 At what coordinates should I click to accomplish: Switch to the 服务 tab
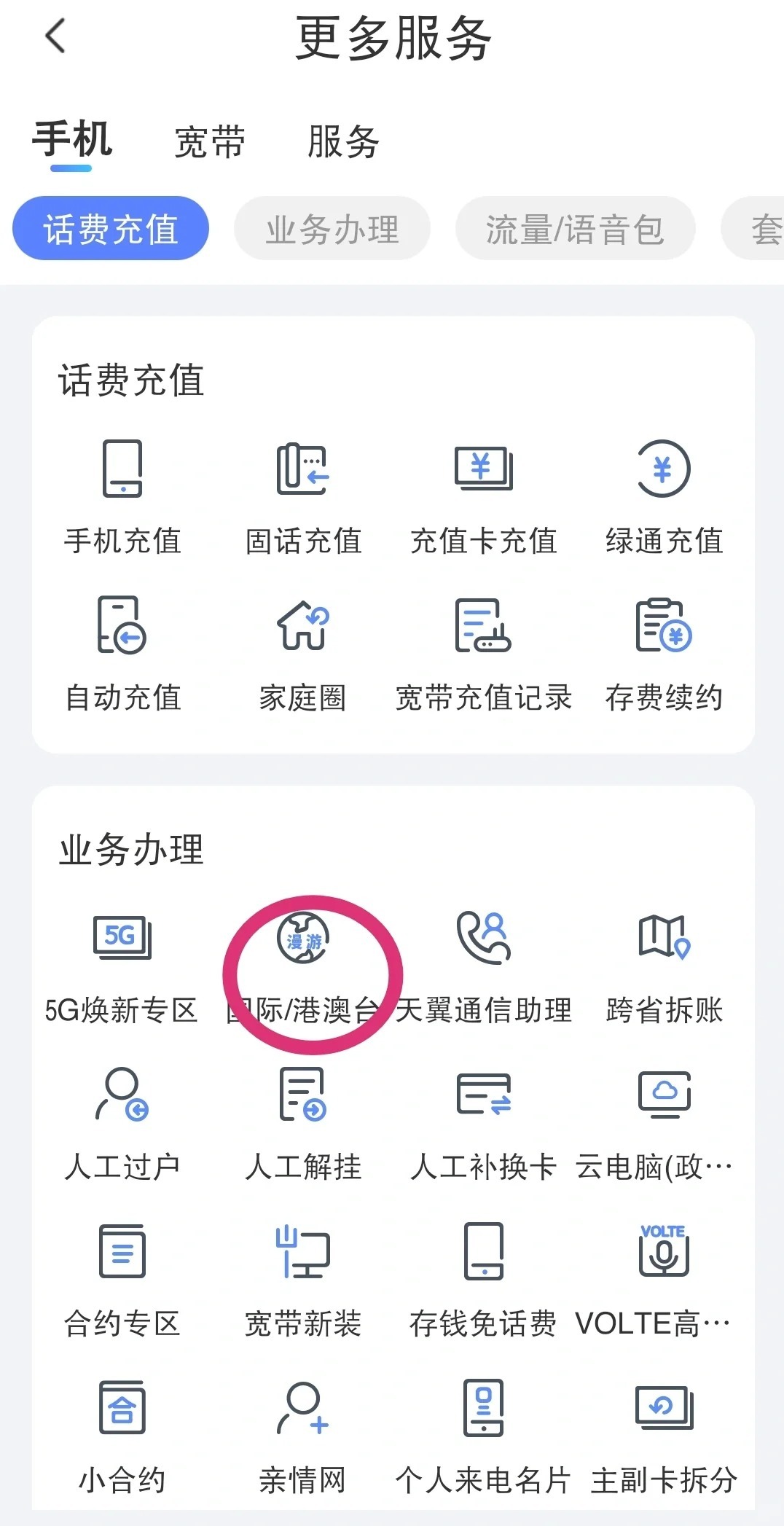click(x=342, y=142)
